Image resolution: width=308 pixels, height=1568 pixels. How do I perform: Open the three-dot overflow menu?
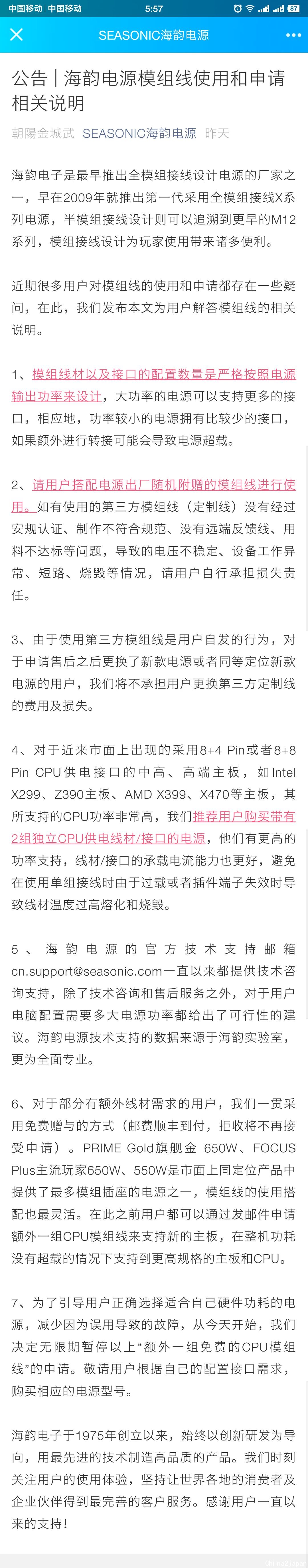tap(293, 35)
